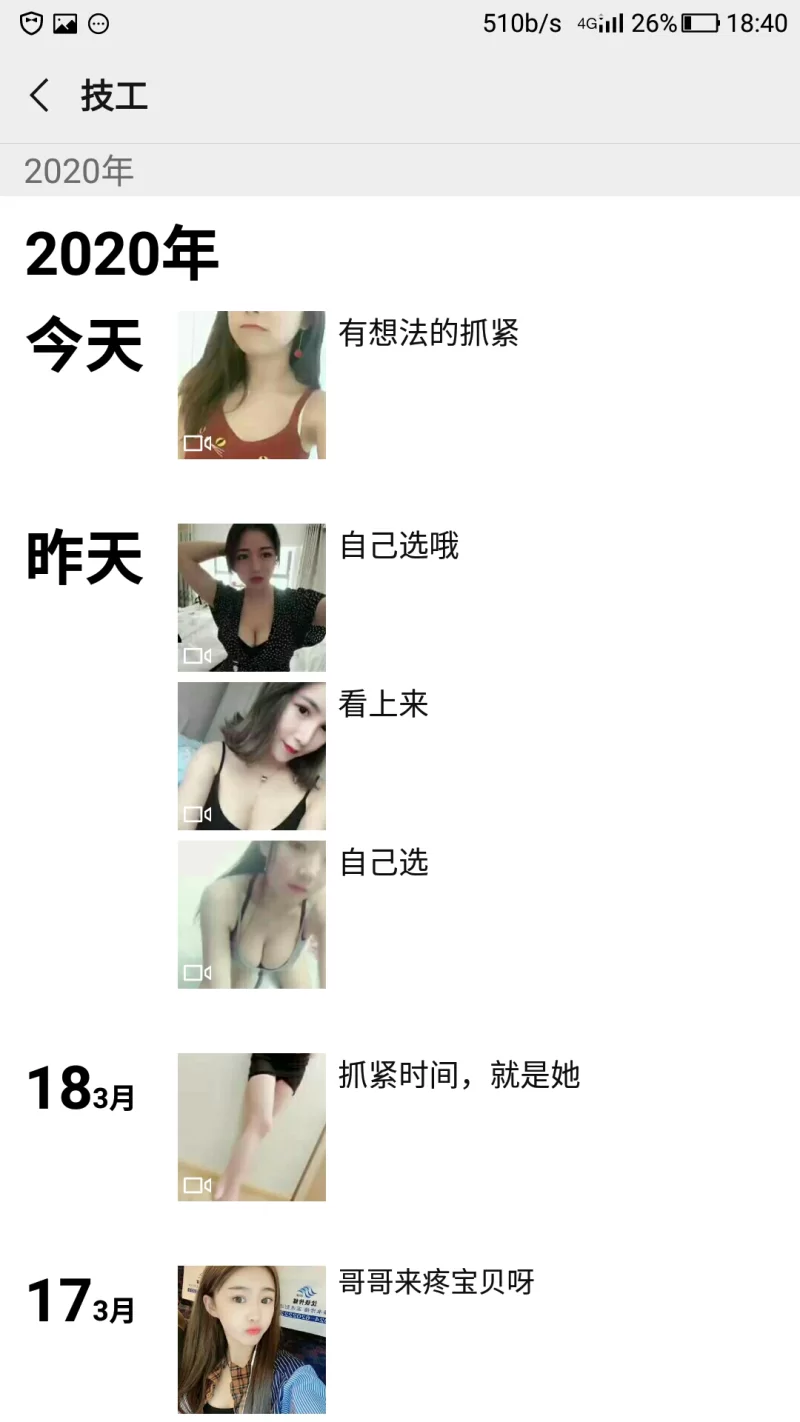
Task: Go back from the 技工 page
Action: tap(39, 96)
